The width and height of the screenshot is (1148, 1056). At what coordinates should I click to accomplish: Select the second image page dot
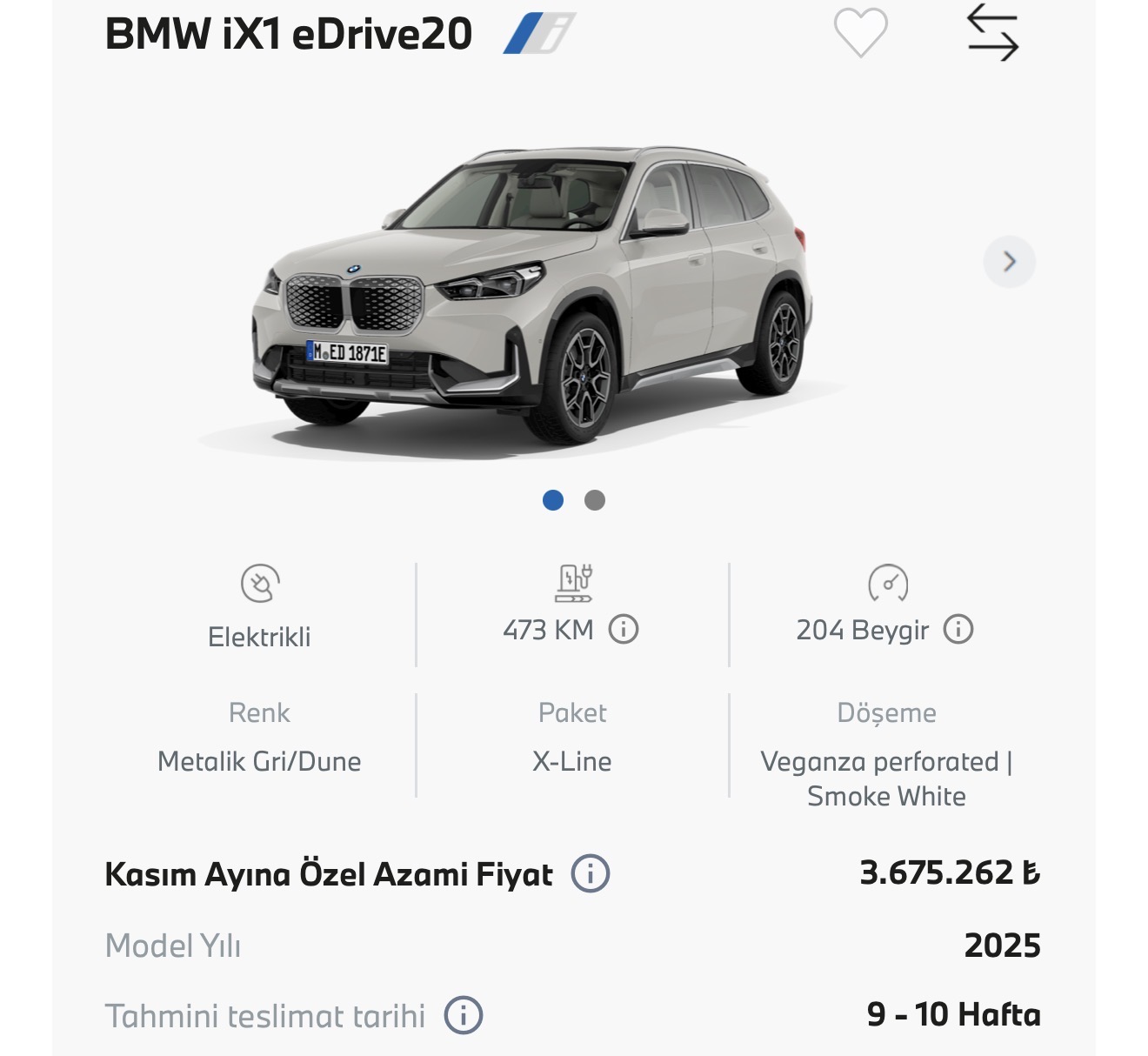pyautogui.click(x=595, y=500)
